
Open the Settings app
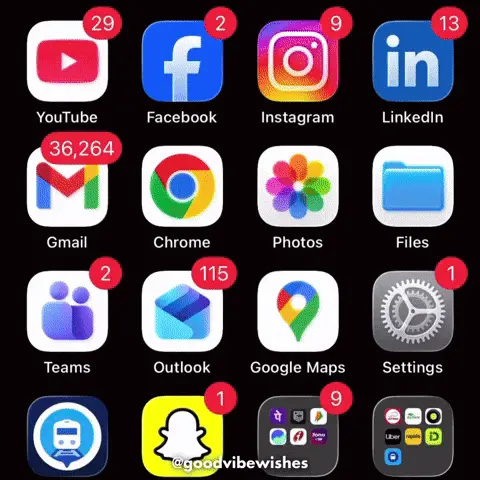pos(413,311)
